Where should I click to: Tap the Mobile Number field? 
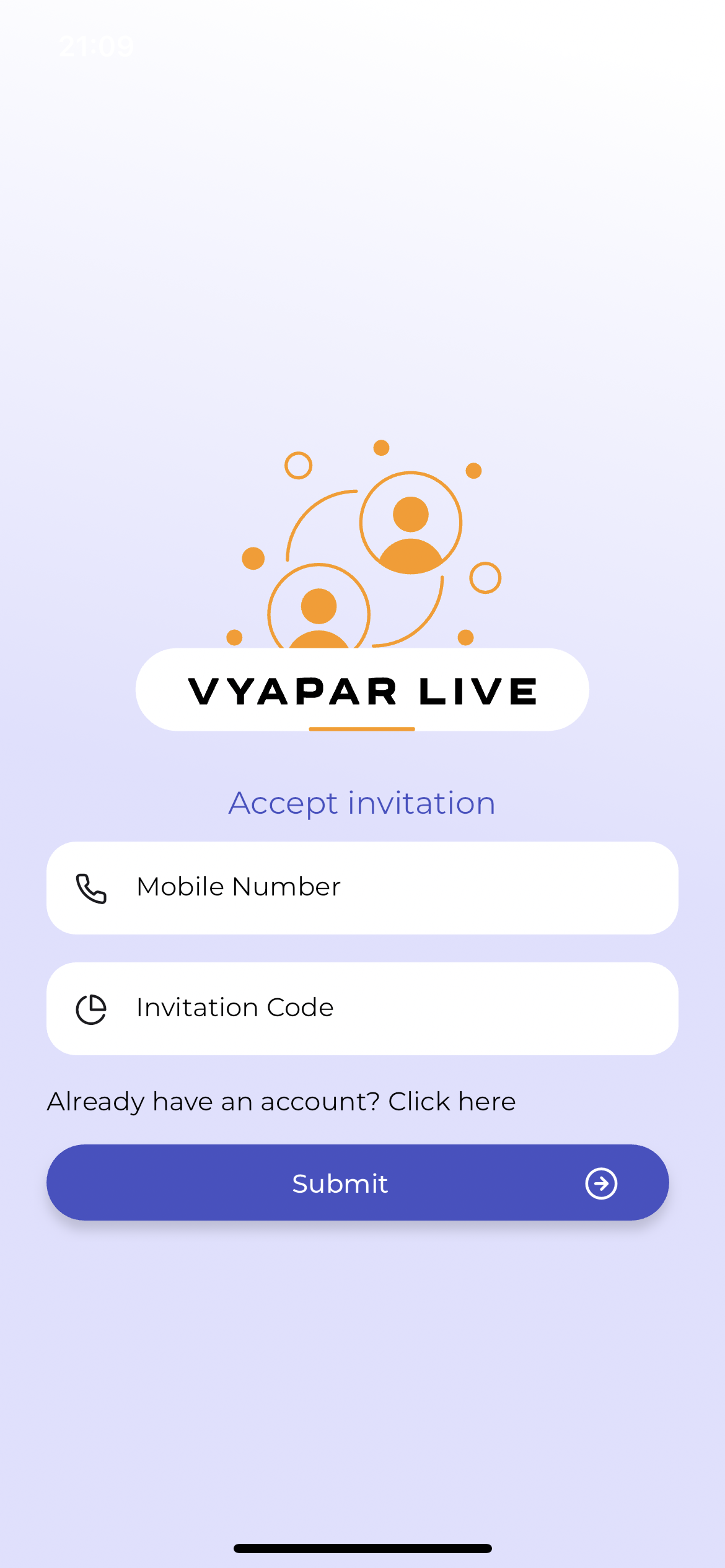tap(362, 887)
